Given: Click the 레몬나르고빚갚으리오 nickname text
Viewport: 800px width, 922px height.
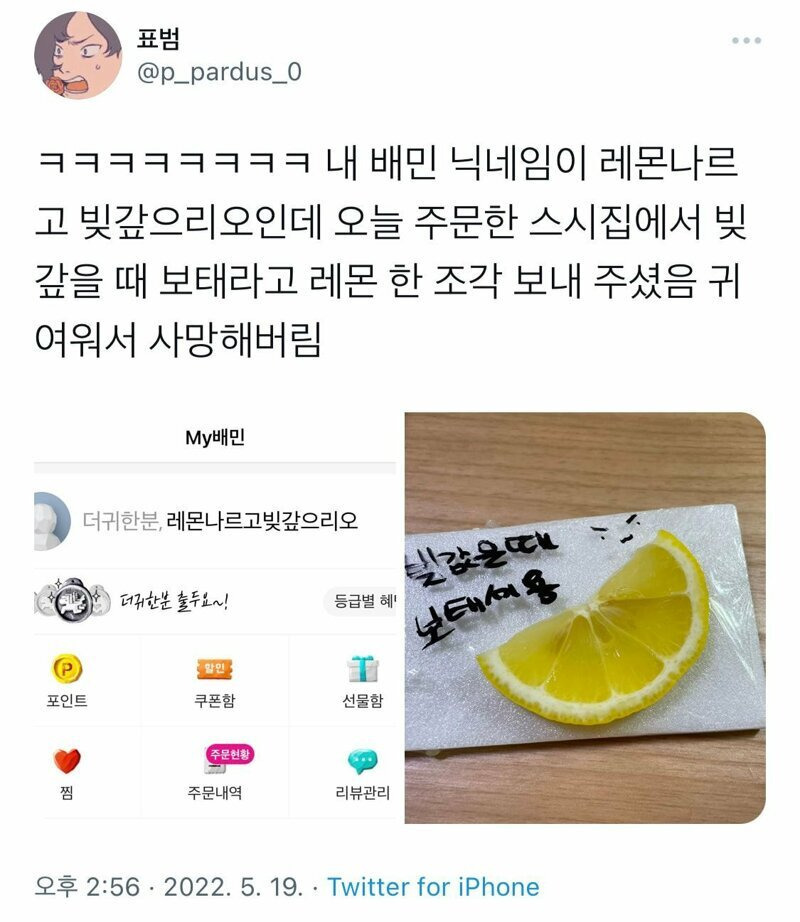Looking at the screenshot, I should (262, 517).
